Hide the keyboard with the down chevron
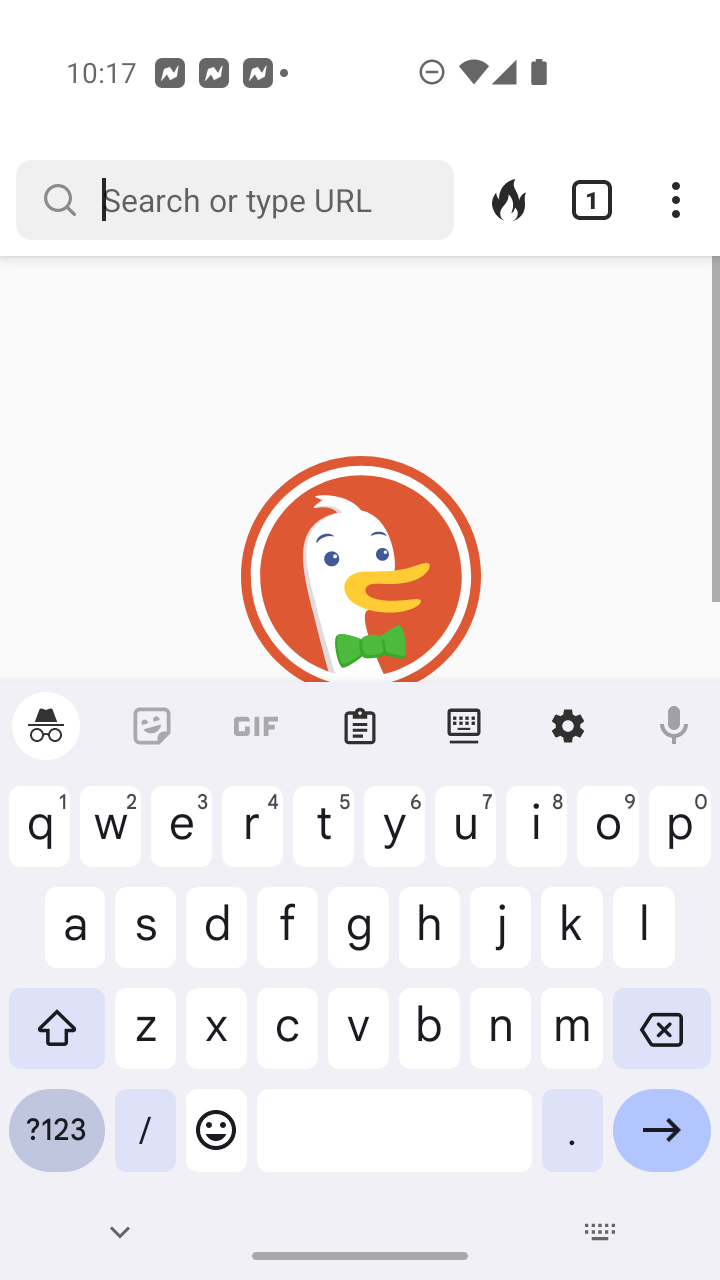The width and height of the screenshot is (720, 1280). pyautogui.click(x=120, y=1232)
